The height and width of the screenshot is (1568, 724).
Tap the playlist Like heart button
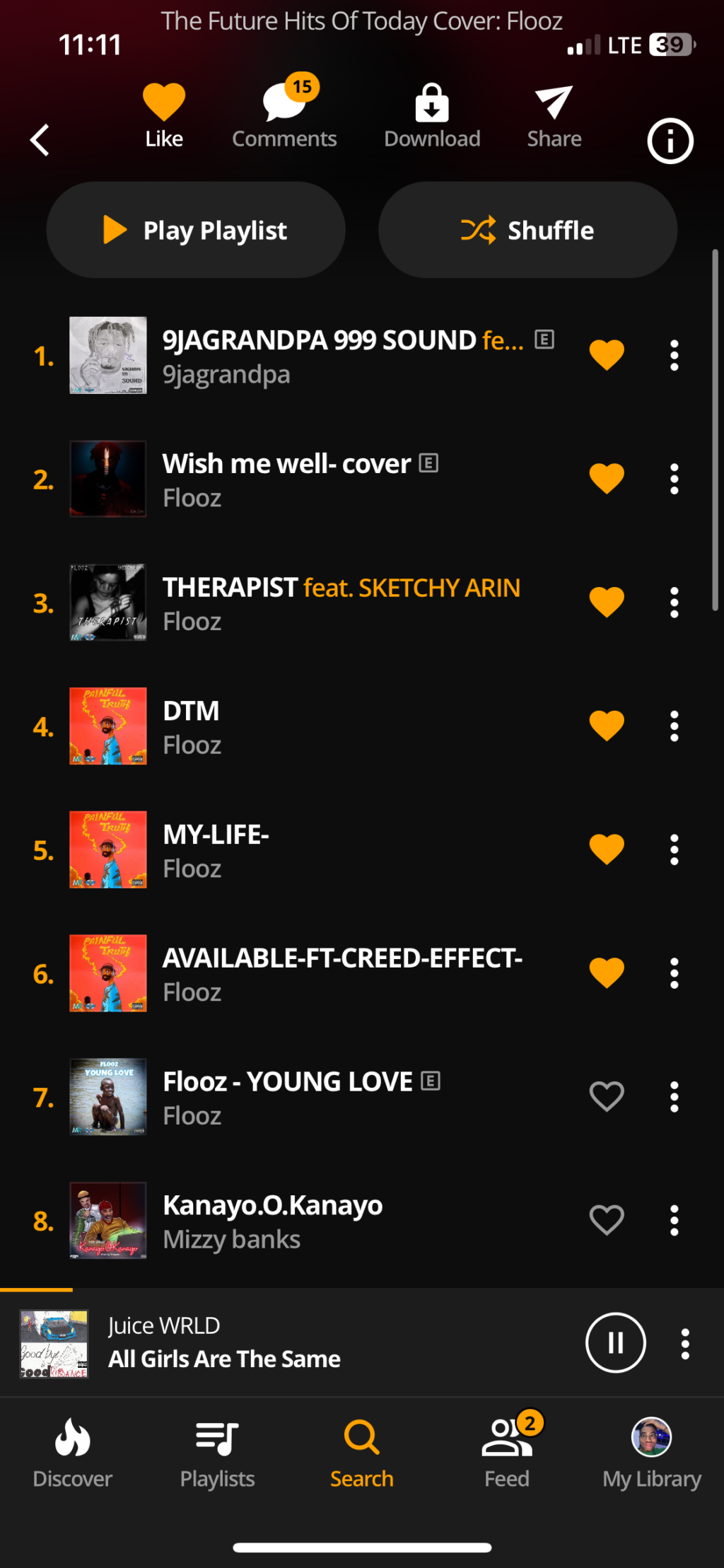pos(164,115)
